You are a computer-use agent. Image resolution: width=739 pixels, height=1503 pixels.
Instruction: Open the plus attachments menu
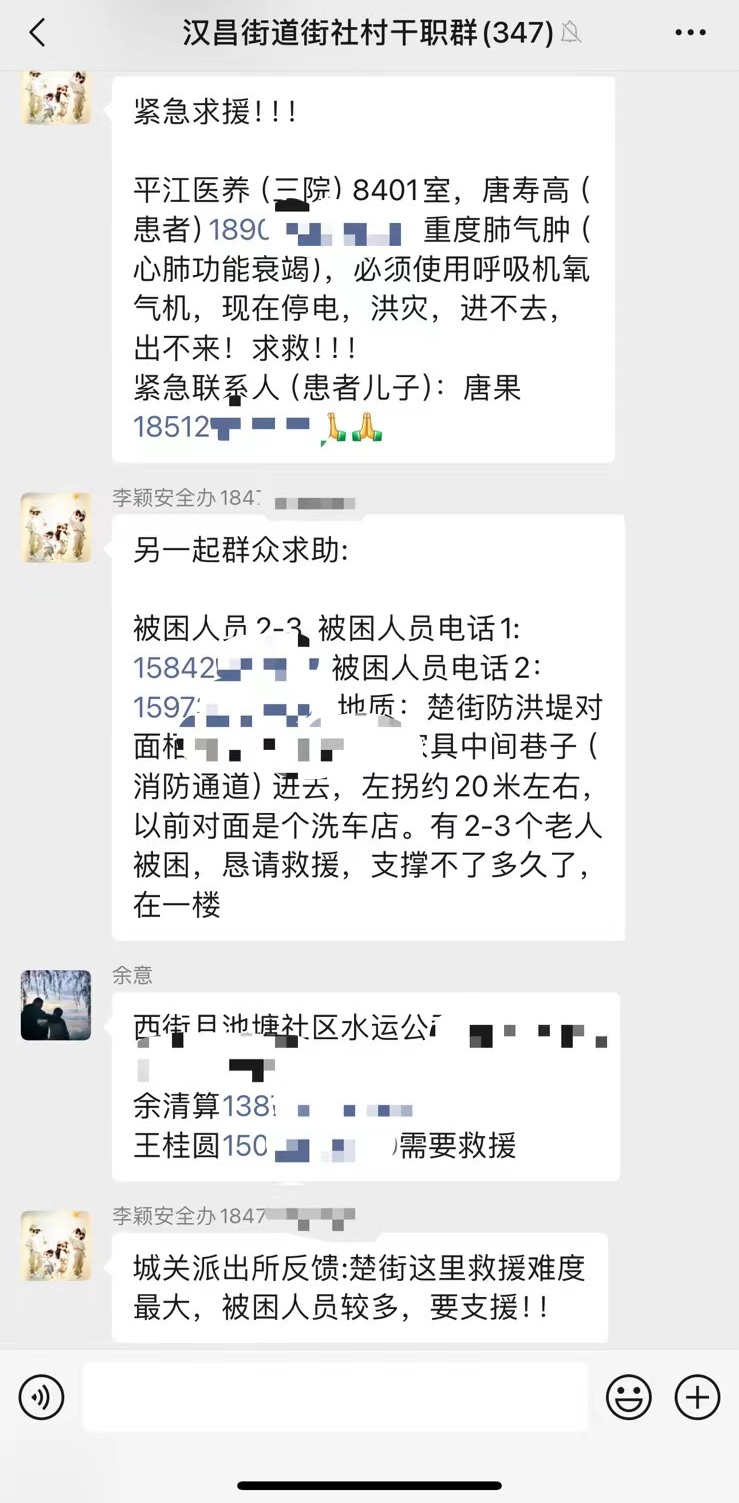(697, 1397)
